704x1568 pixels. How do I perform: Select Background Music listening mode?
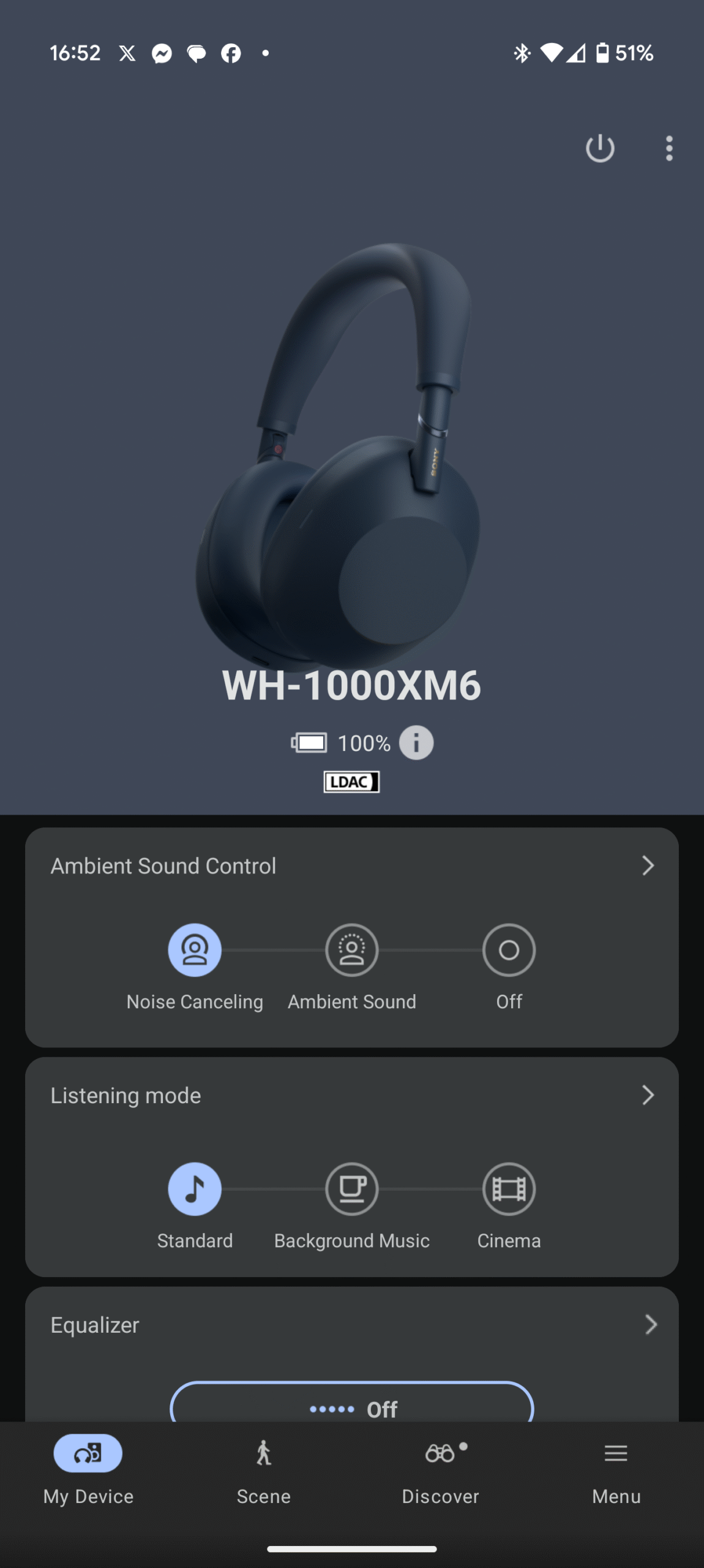[352, 1189]
